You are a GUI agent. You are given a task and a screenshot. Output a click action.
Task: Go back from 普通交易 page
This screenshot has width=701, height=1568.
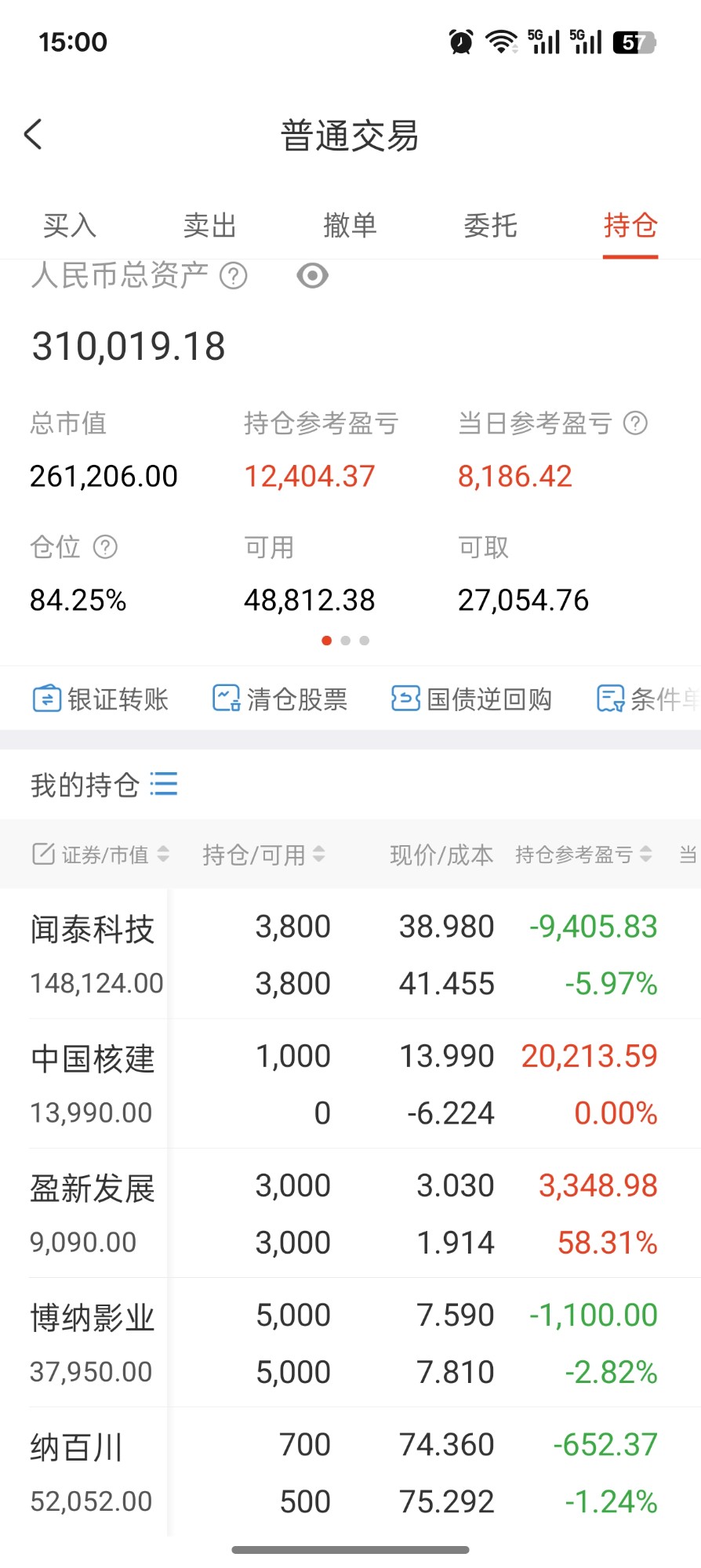coord(33,135)
